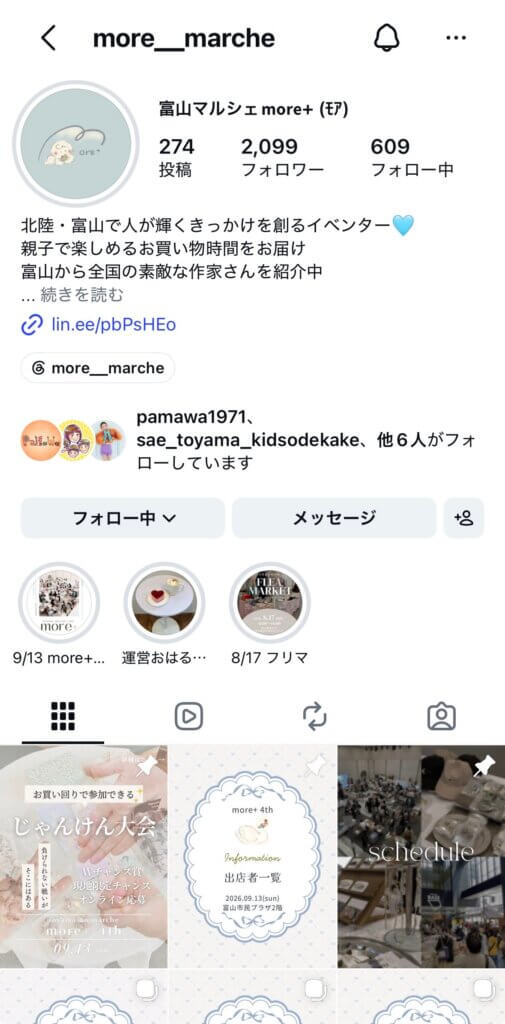Switch to the Reels tab
This screenshot has height=1024, width=505.
[189, 716]
